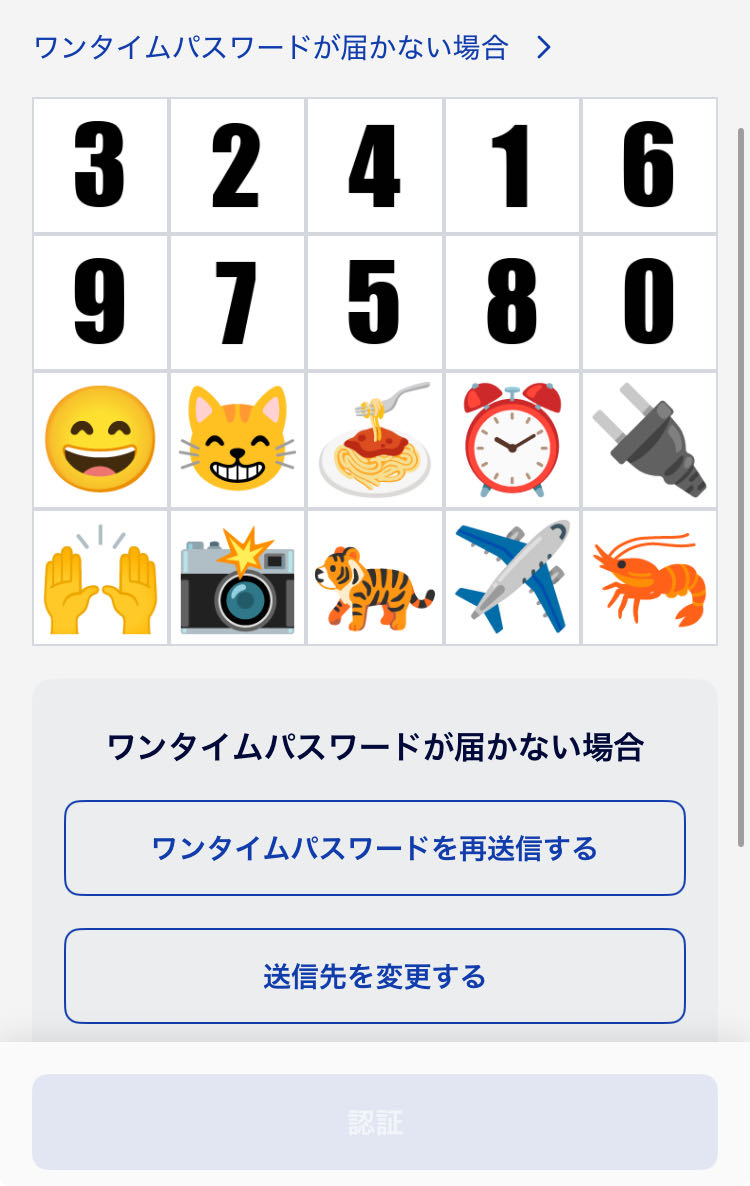Tap the 認証 button
Viewport: 750px width, 1186px height.
[x=375, y=1122]
